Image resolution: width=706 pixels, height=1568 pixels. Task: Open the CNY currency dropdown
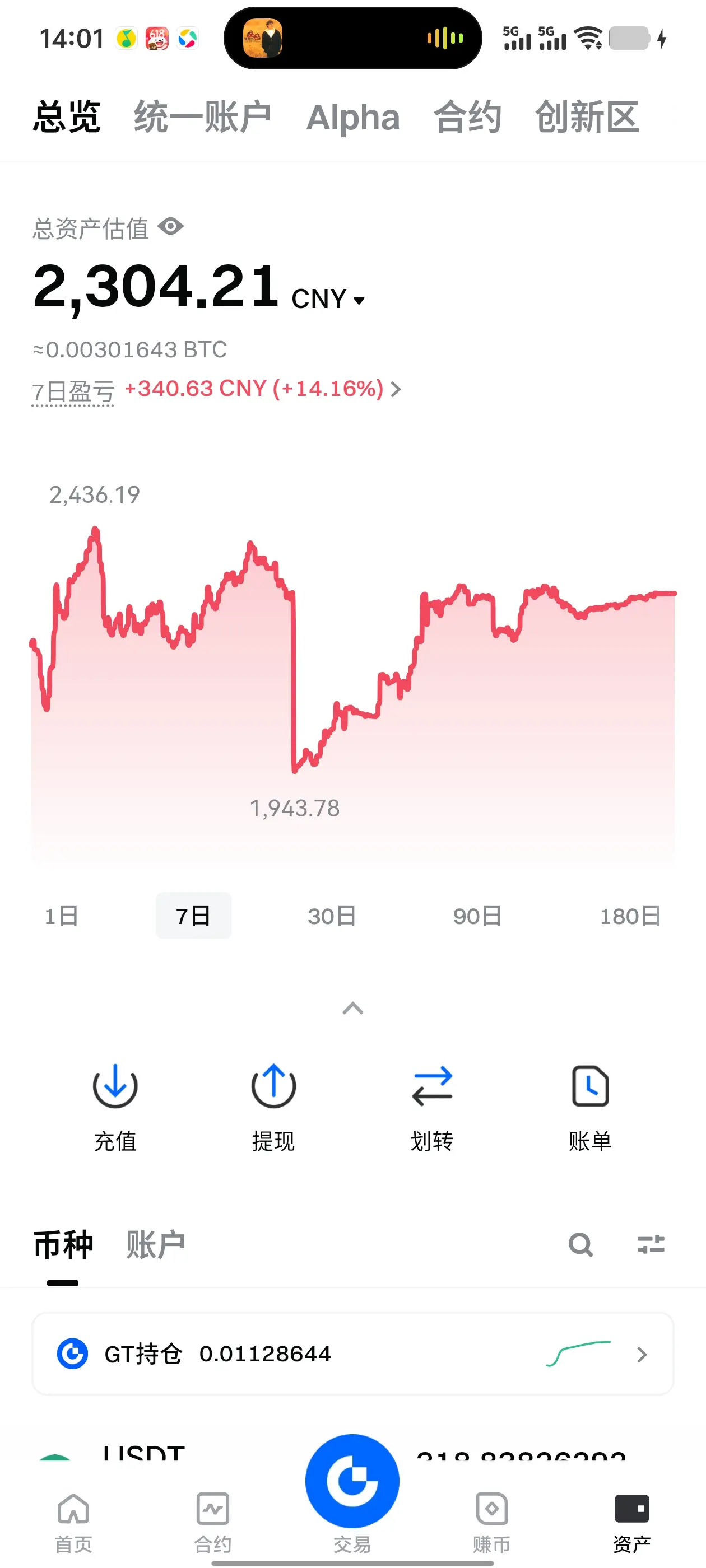pyautogui.click(x=329, y=300)
